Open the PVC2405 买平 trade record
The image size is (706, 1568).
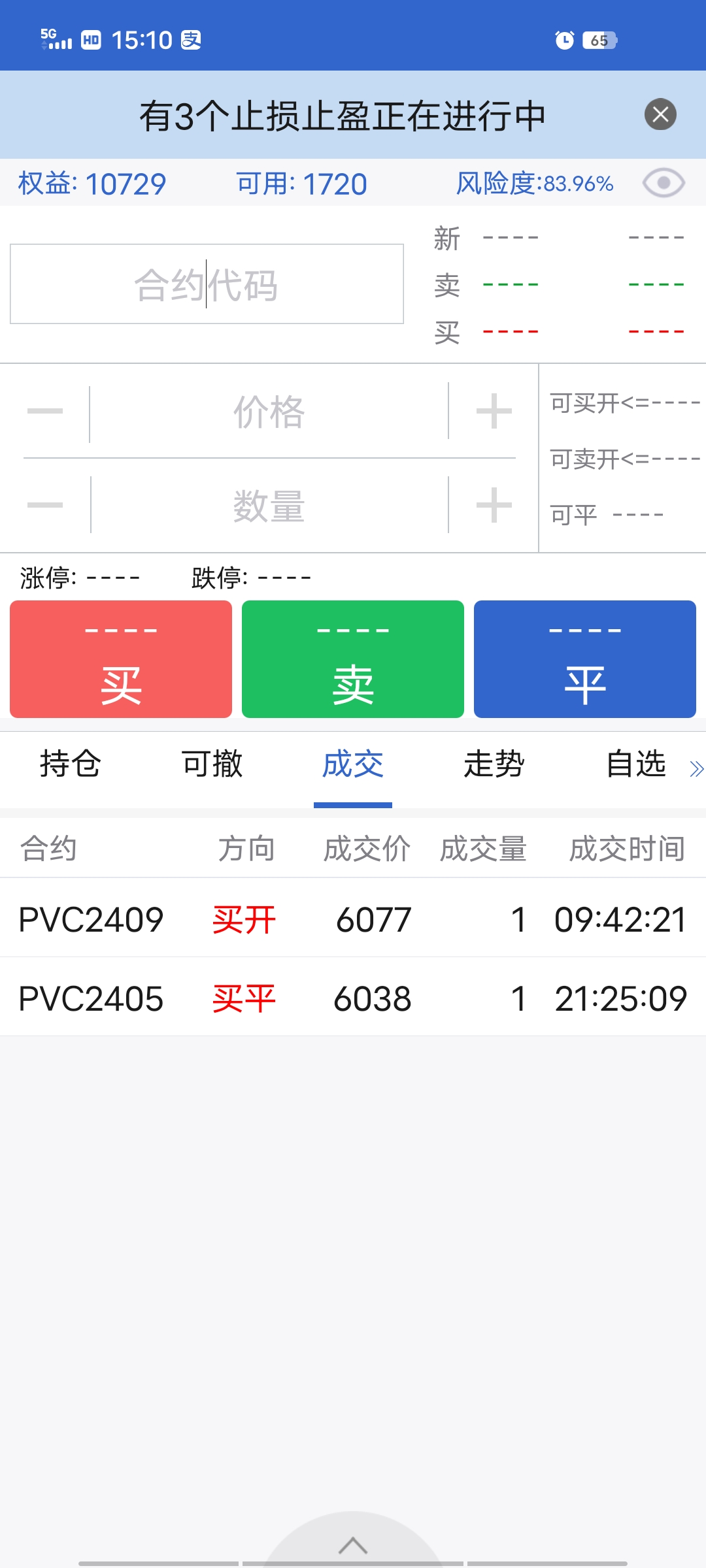353,998
